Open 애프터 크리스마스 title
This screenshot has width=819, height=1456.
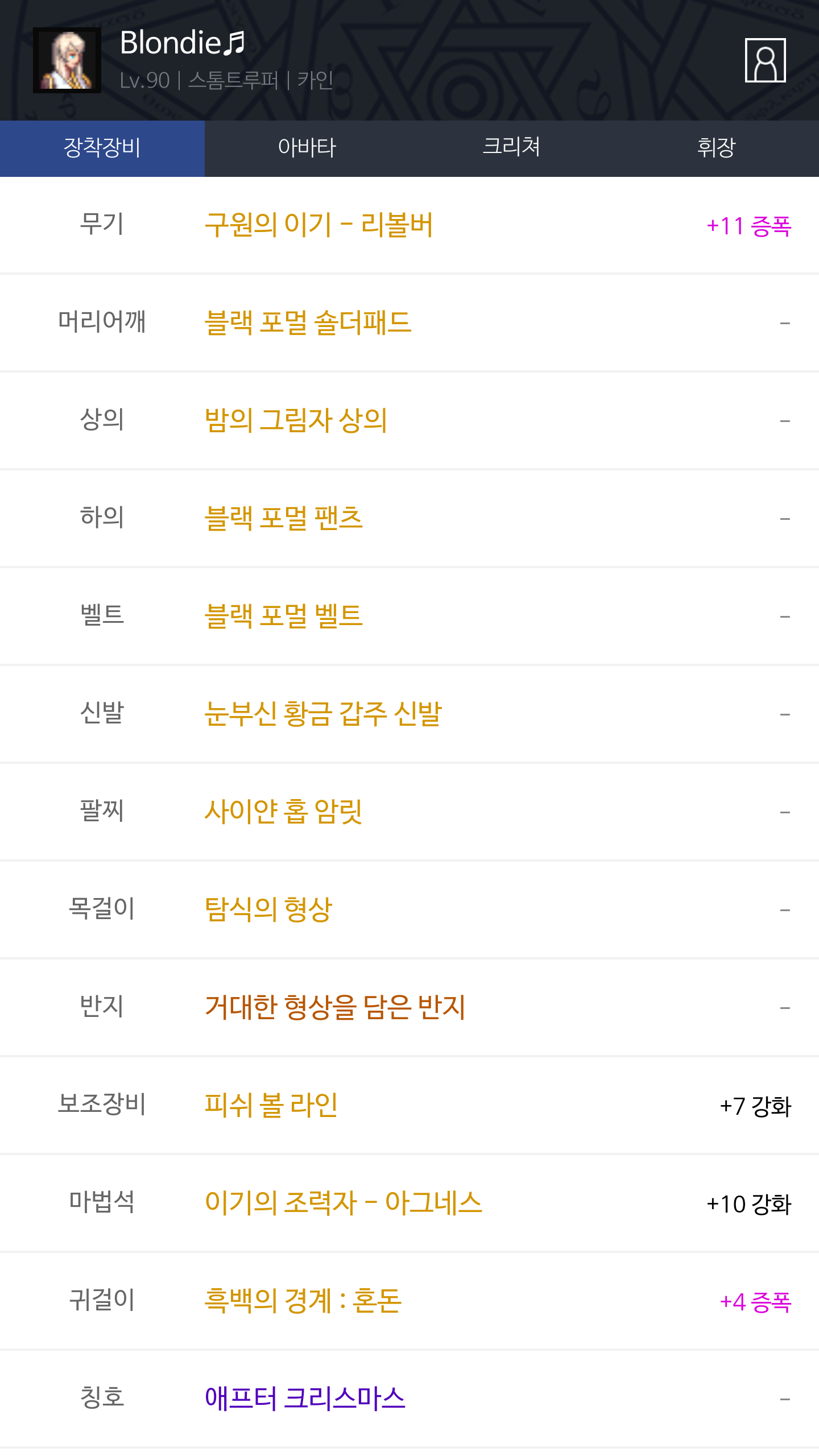[x=305, y=1399]
